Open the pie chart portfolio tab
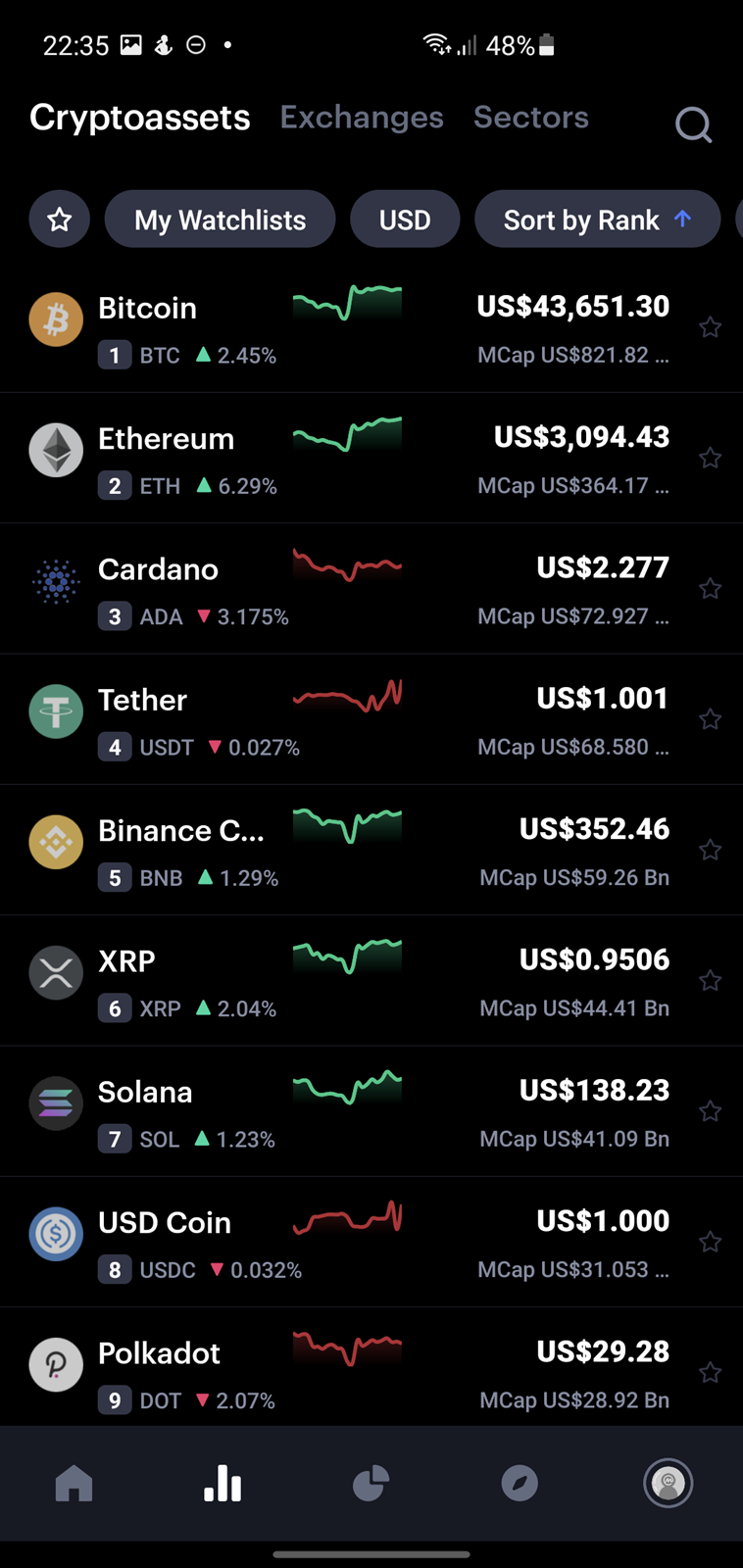The image size is (743, 1568). point(371,1484)
